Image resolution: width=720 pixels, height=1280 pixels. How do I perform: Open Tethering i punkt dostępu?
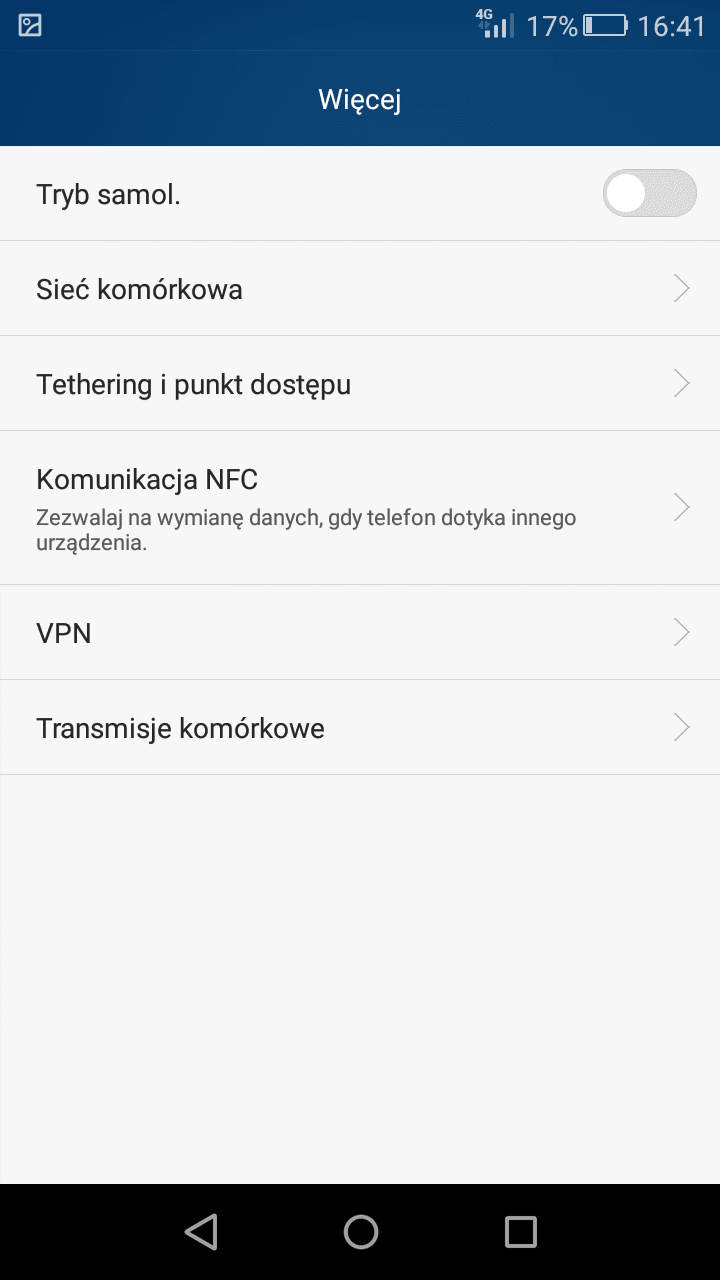tap(360, 384)
